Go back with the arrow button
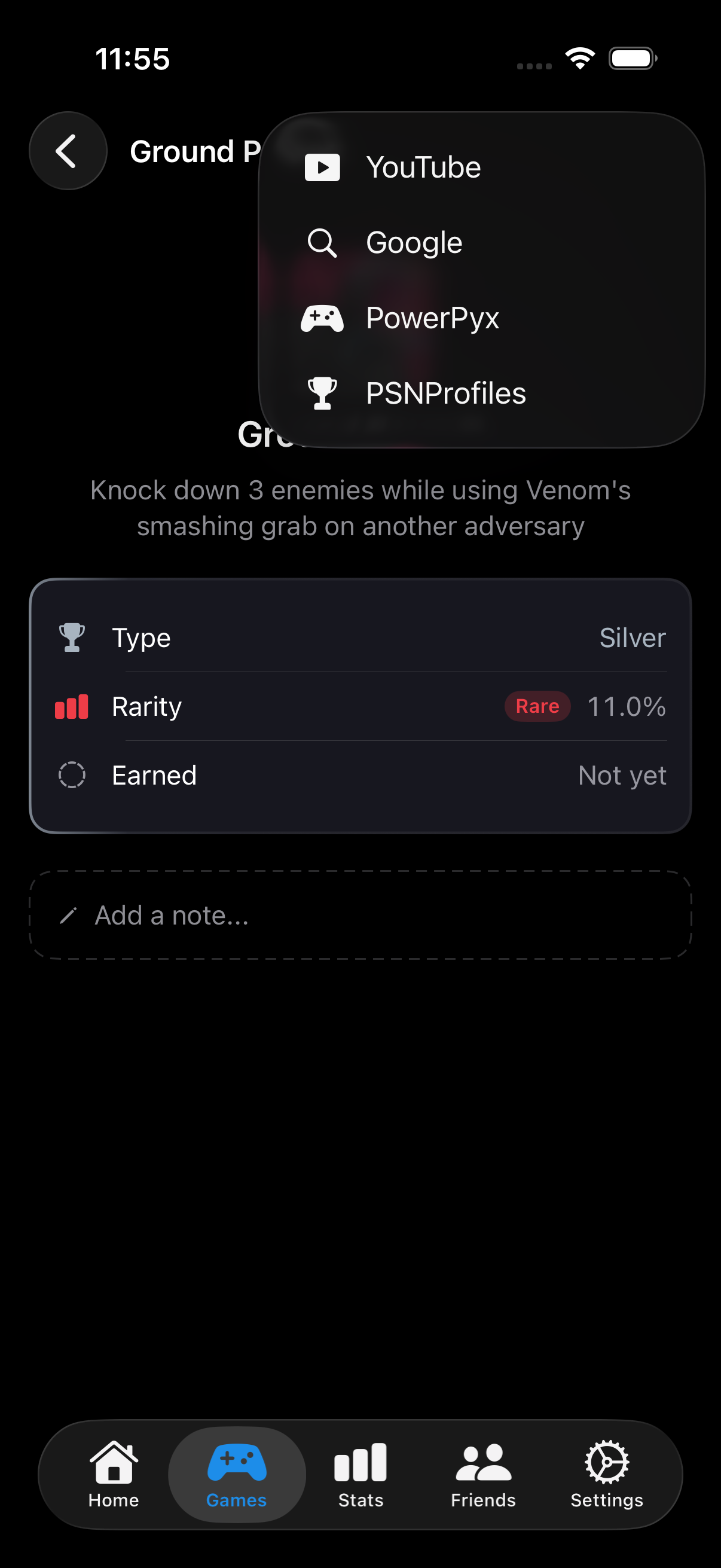 (x=68, y=151)
